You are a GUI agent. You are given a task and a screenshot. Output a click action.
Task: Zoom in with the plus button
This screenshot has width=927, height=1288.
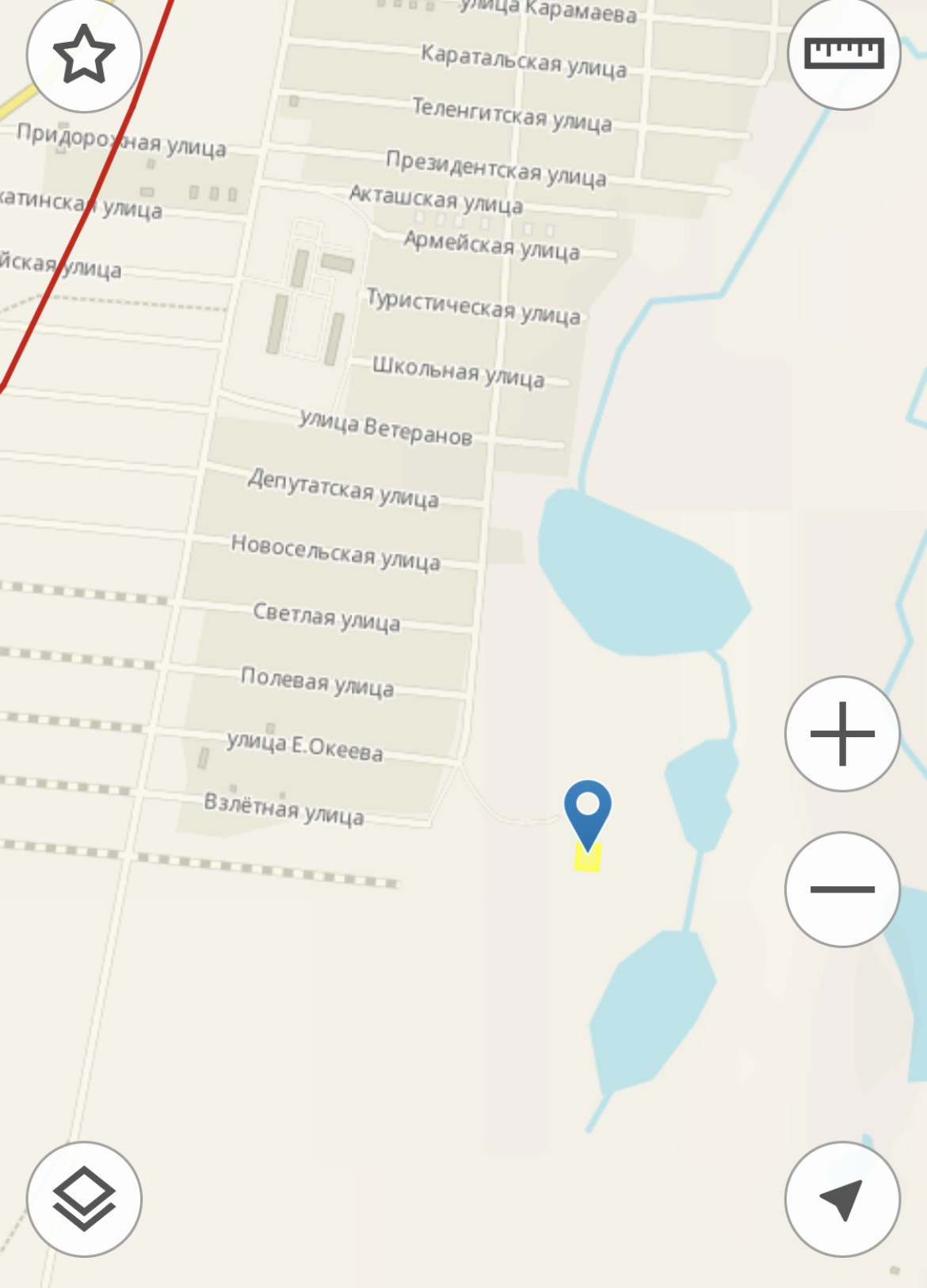[x=842, y=733]
